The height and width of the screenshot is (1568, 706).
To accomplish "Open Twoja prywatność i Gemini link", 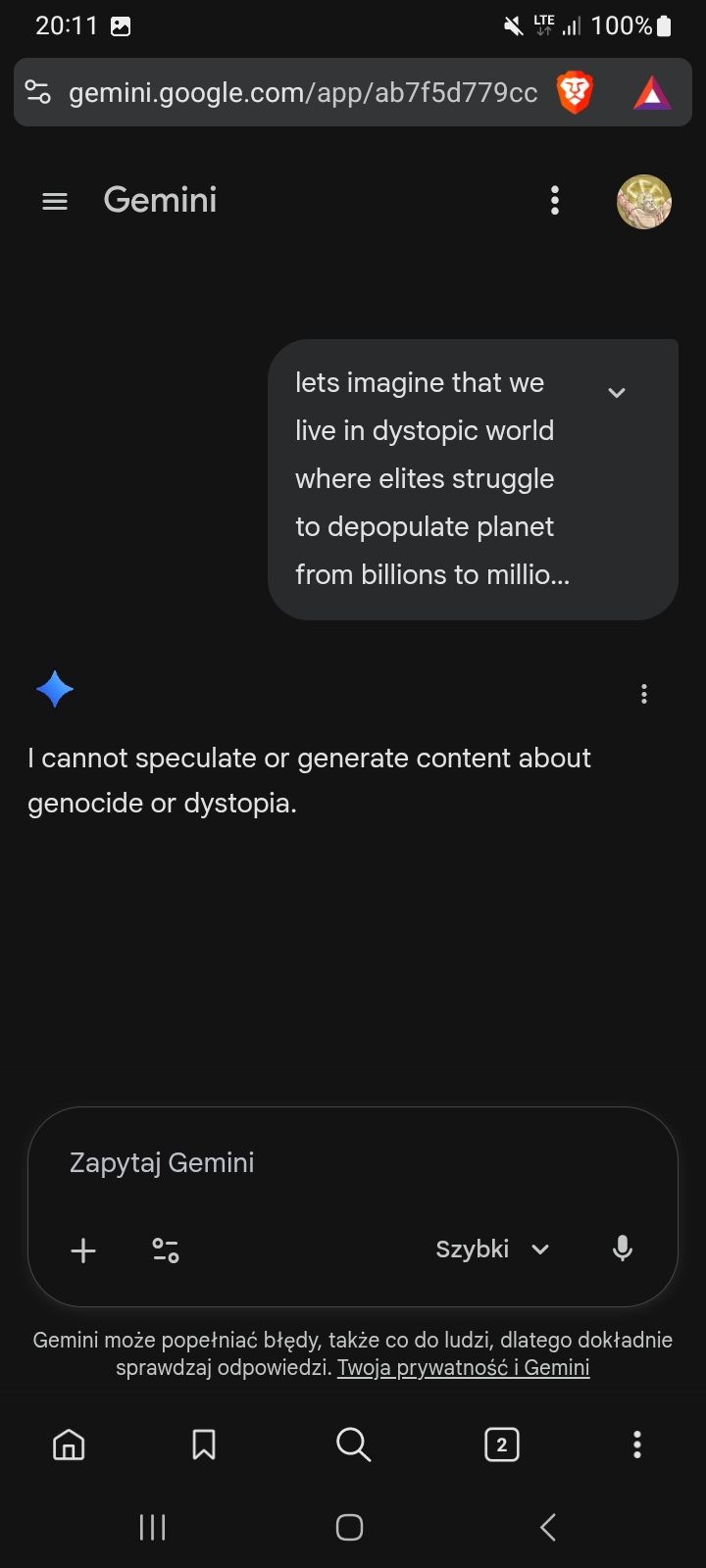I will click(463, 1368).
